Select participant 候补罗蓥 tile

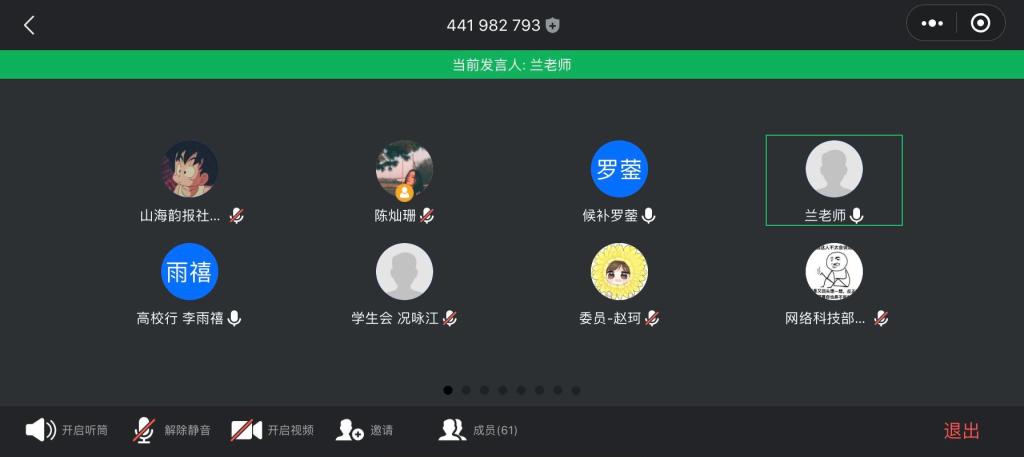click(619, 180)
